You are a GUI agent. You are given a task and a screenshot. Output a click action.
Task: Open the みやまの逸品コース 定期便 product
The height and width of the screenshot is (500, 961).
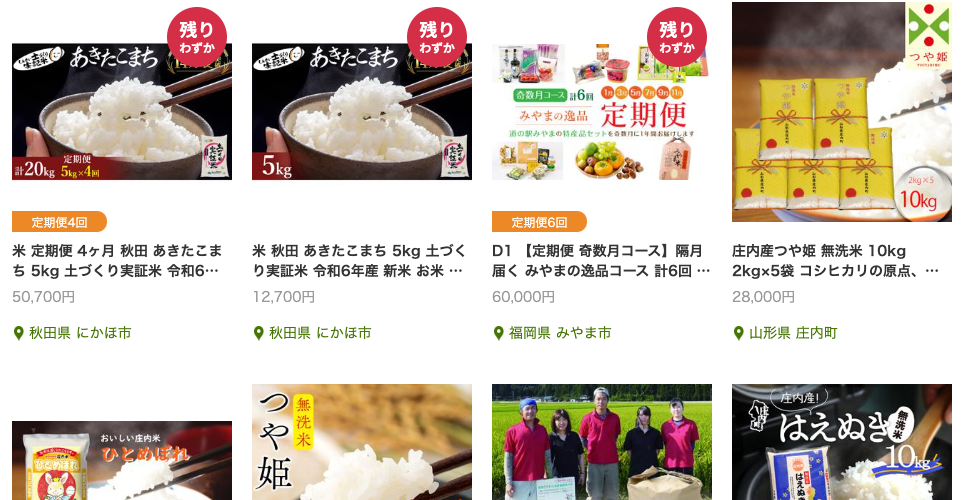(x=601, y=111)
